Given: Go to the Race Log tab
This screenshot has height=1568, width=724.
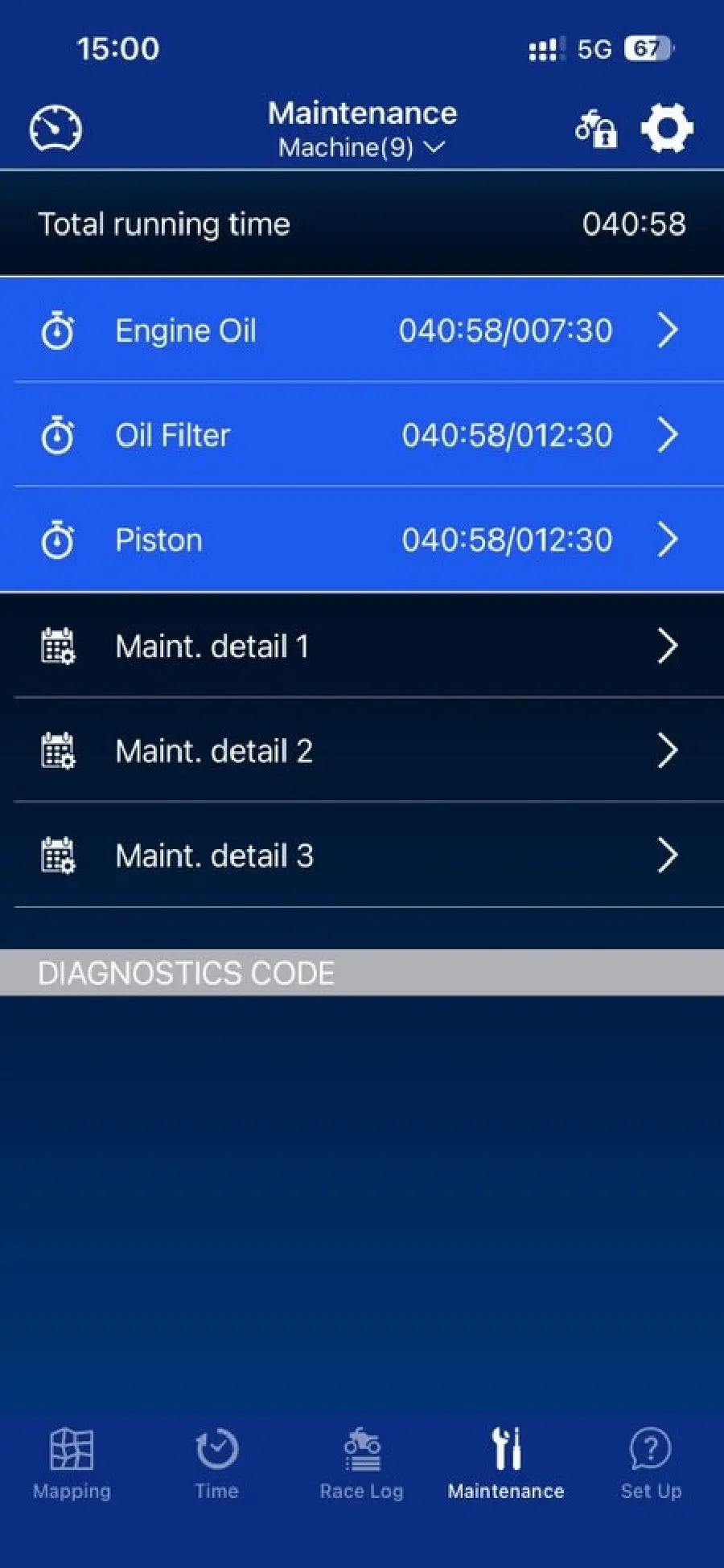Looking at the screenshot, I should pyautogui.click(x=361, y=1463).
